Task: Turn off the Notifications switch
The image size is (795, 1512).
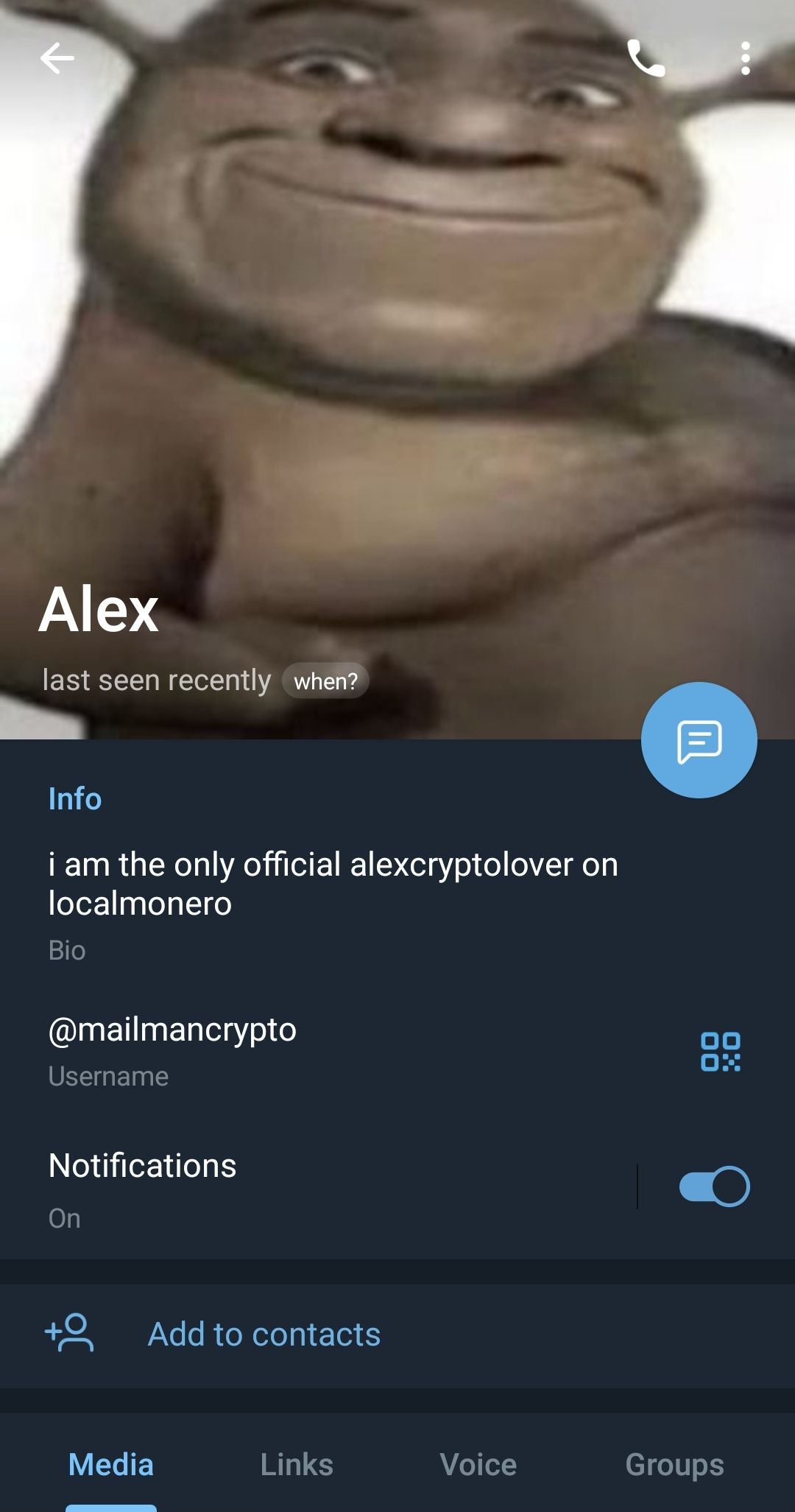Action: pos(713,1186)
